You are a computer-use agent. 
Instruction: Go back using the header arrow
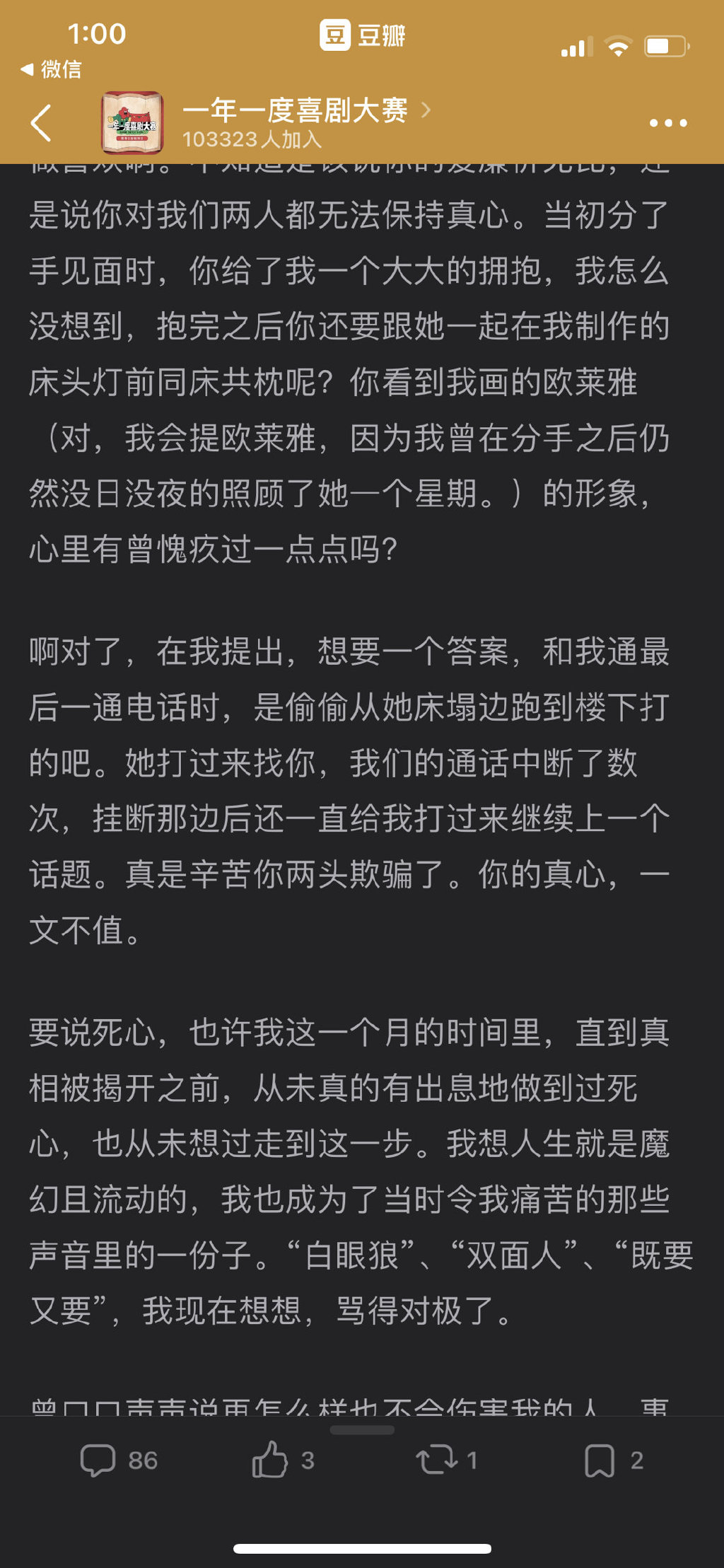point(42,123)
